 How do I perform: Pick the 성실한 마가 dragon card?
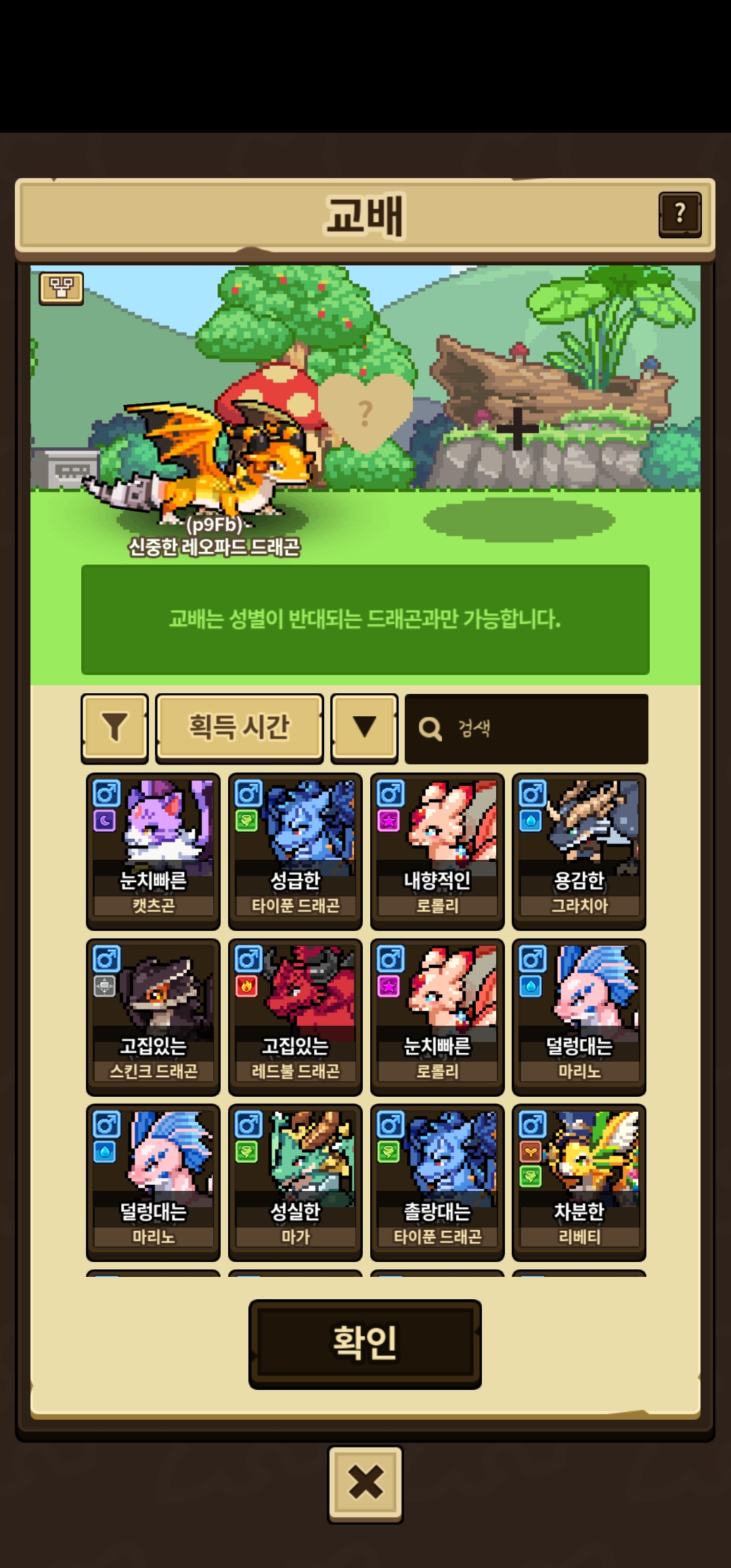coord(295,1182)
